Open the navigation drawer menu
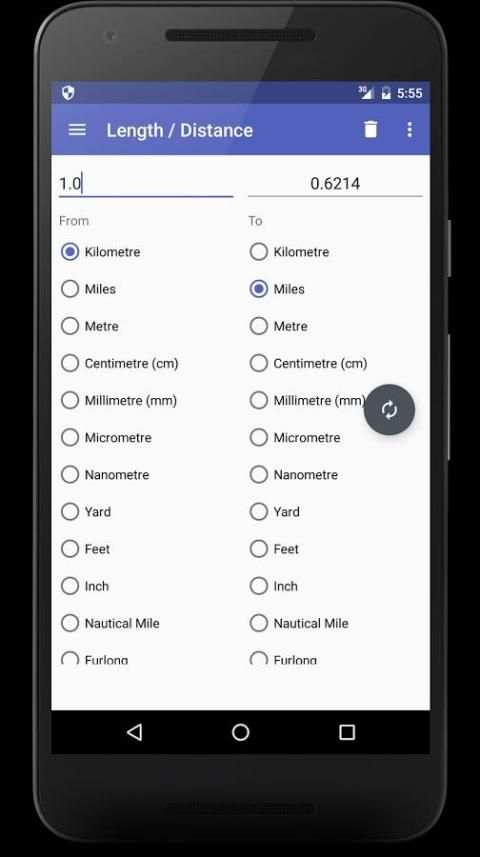The image size is (480, 857). [77, 130]
